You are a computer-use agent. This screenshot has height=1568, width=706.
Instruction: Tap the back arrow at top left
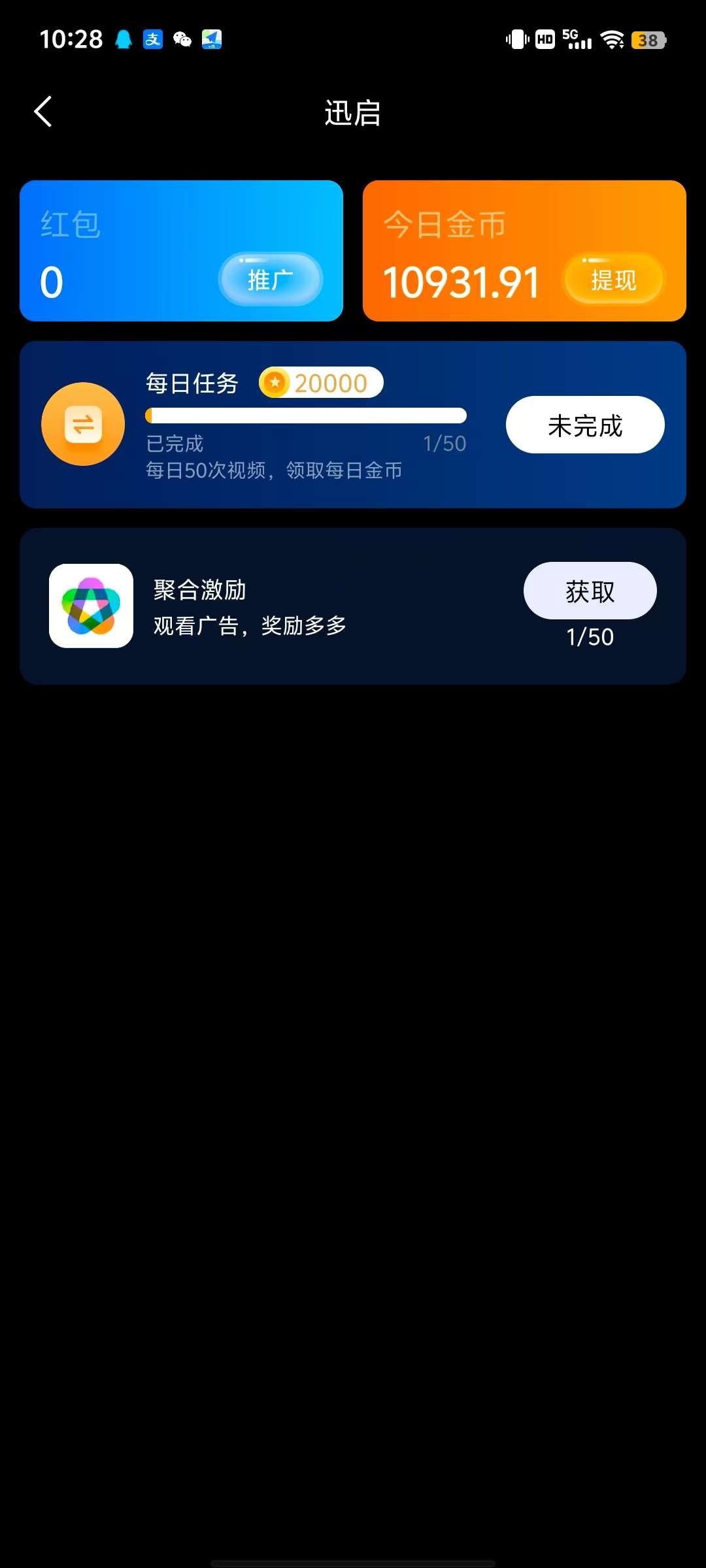point(43,111)
